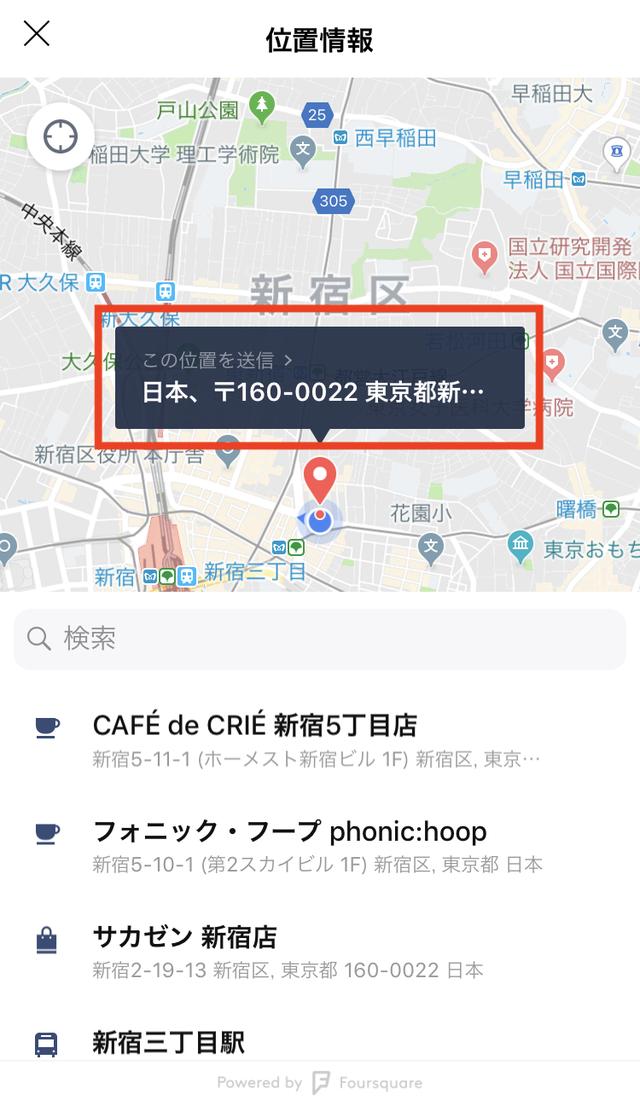
Task: Choose サカゼン 新宿店 from the list
Action: coord(320,953)
